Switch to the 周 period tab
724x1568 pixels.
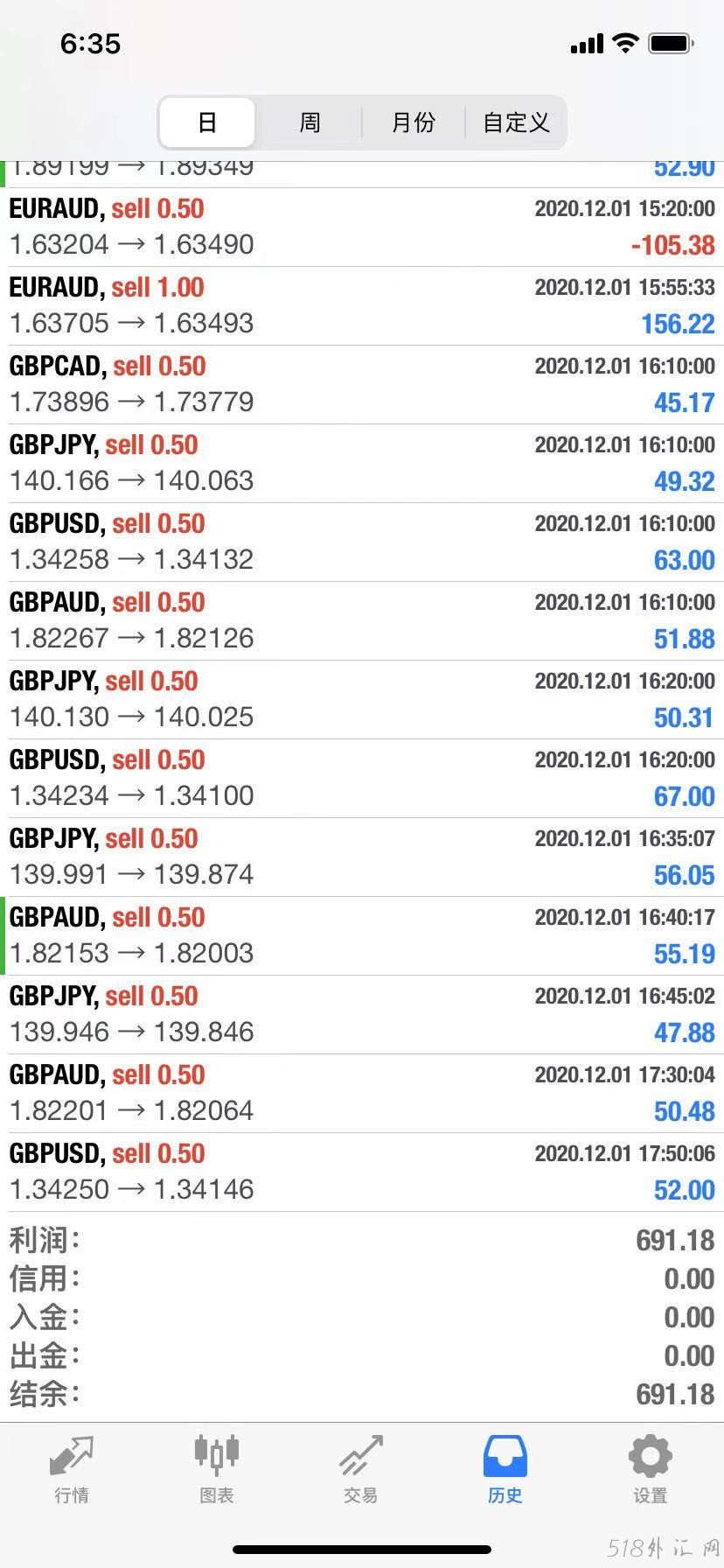coord(310,122)
